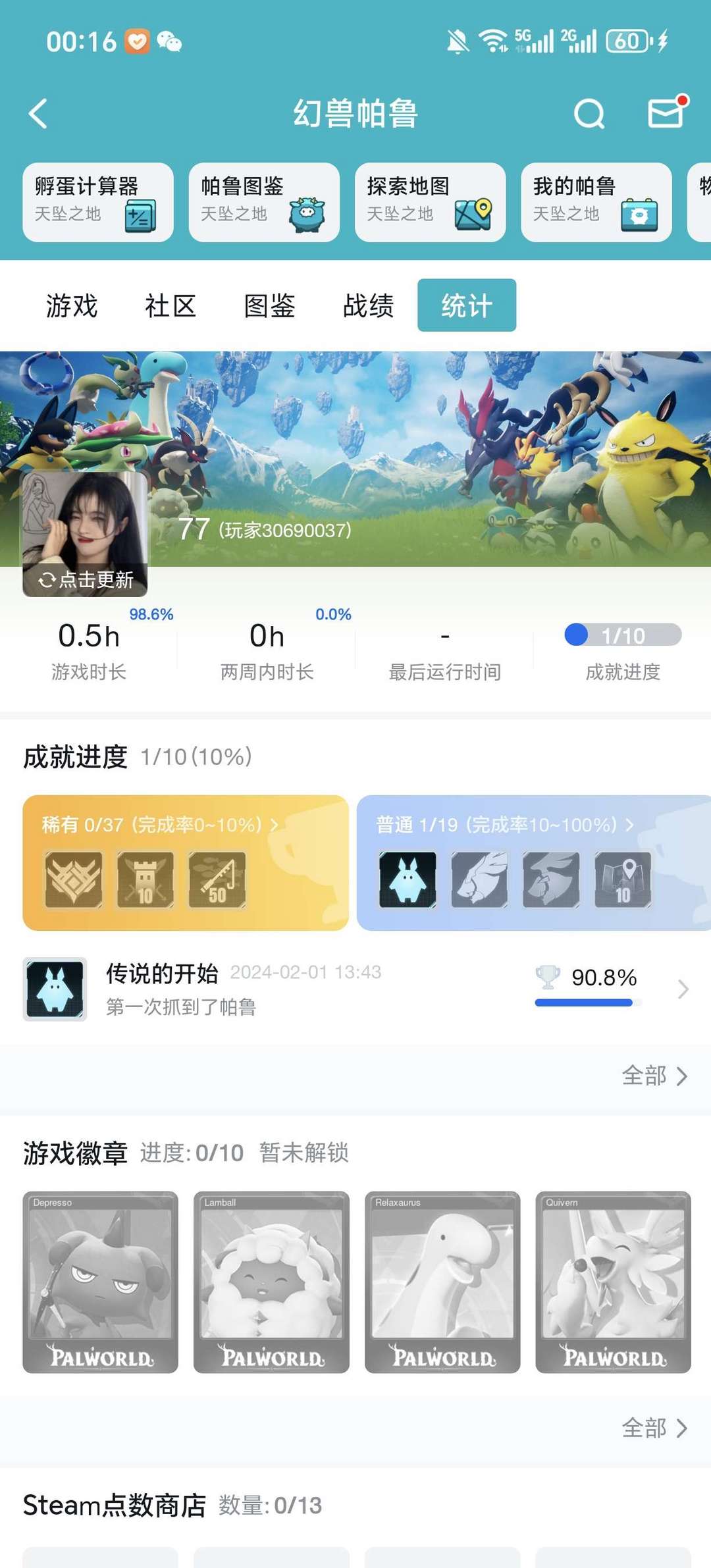View all achievements via 全部 under 成就进度
Image resolution: width=711 pixels, height=1568 pixels.
coord(654,1076)
